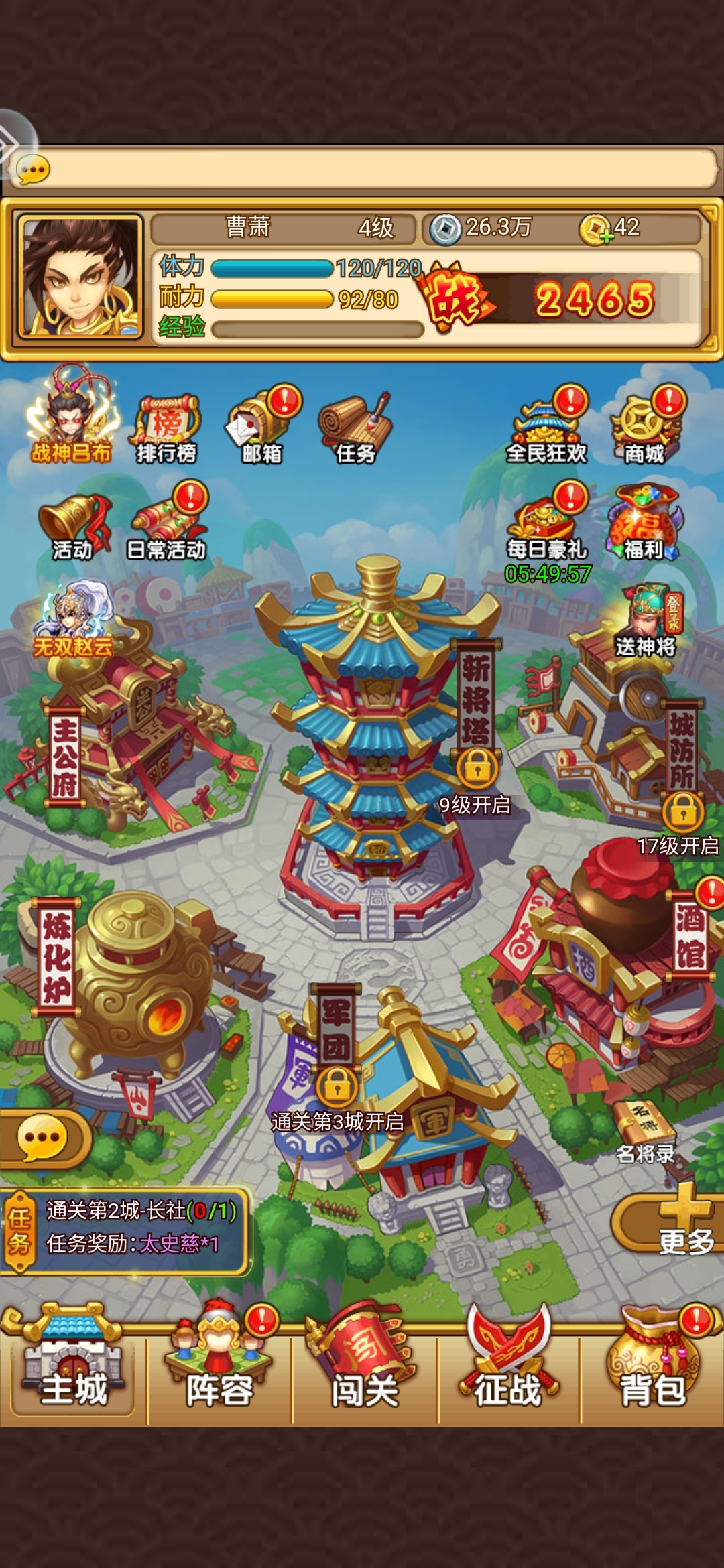Screen dimensions: 724x1568
Task: Claim the 每日豪礼 daily gift
Action: pos(546,526)
